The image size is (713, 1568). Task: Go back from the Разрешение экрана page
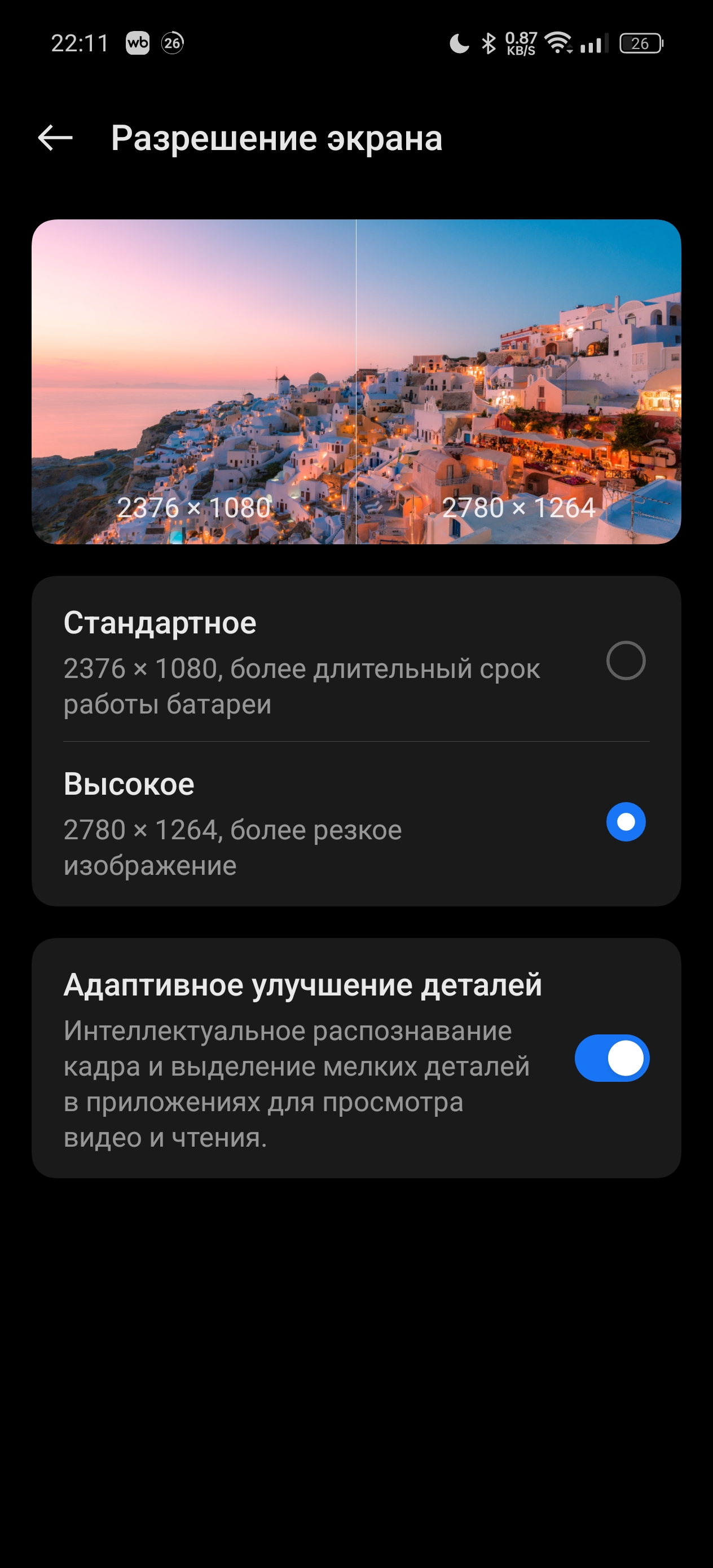tap(55, 138)
